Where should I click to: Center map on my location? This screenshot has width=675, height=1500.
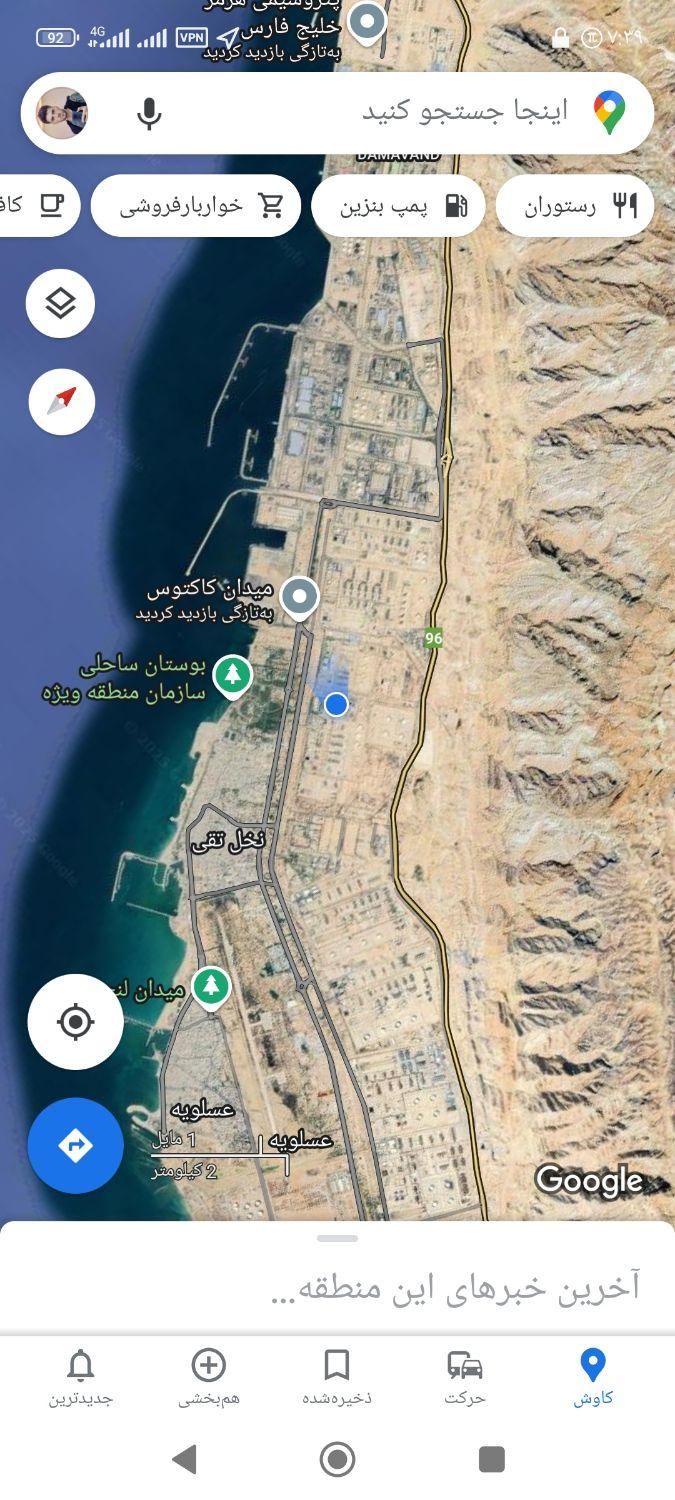76,1022
